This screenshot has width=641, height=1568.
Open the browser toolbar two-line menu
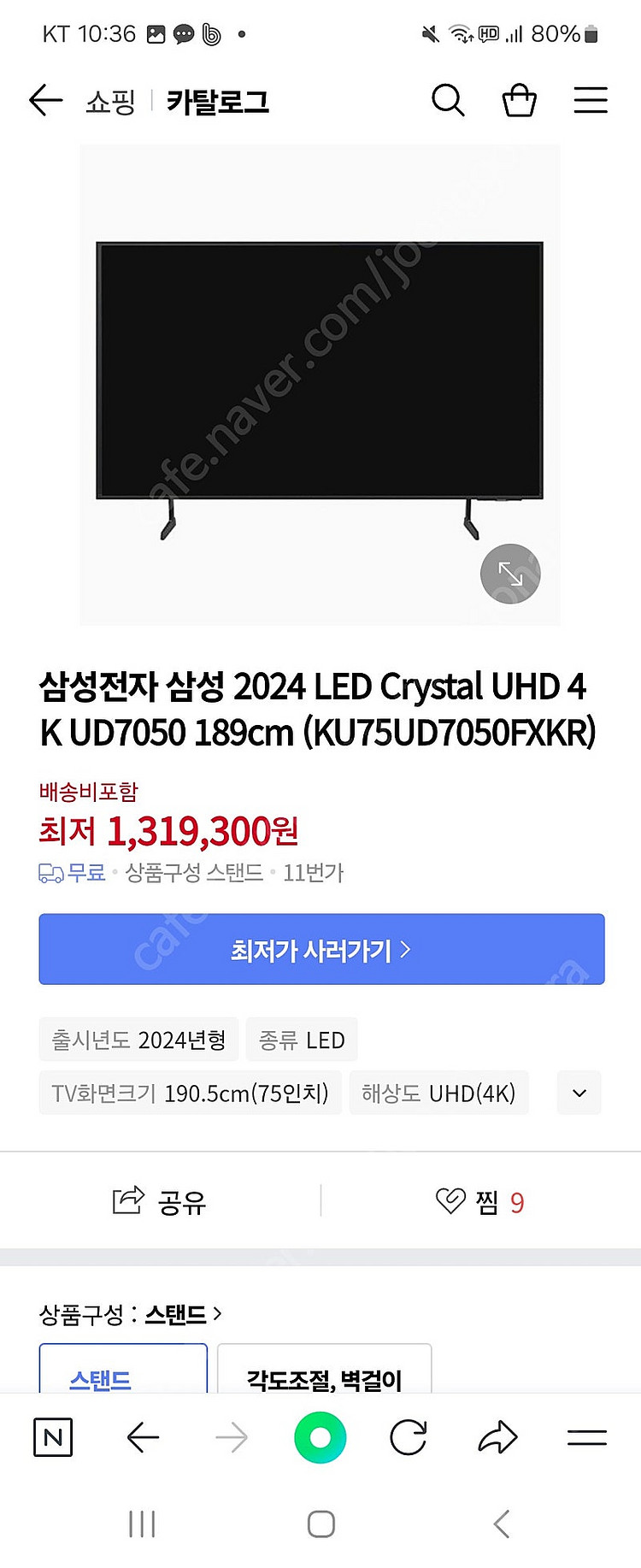pos(586,1438)
